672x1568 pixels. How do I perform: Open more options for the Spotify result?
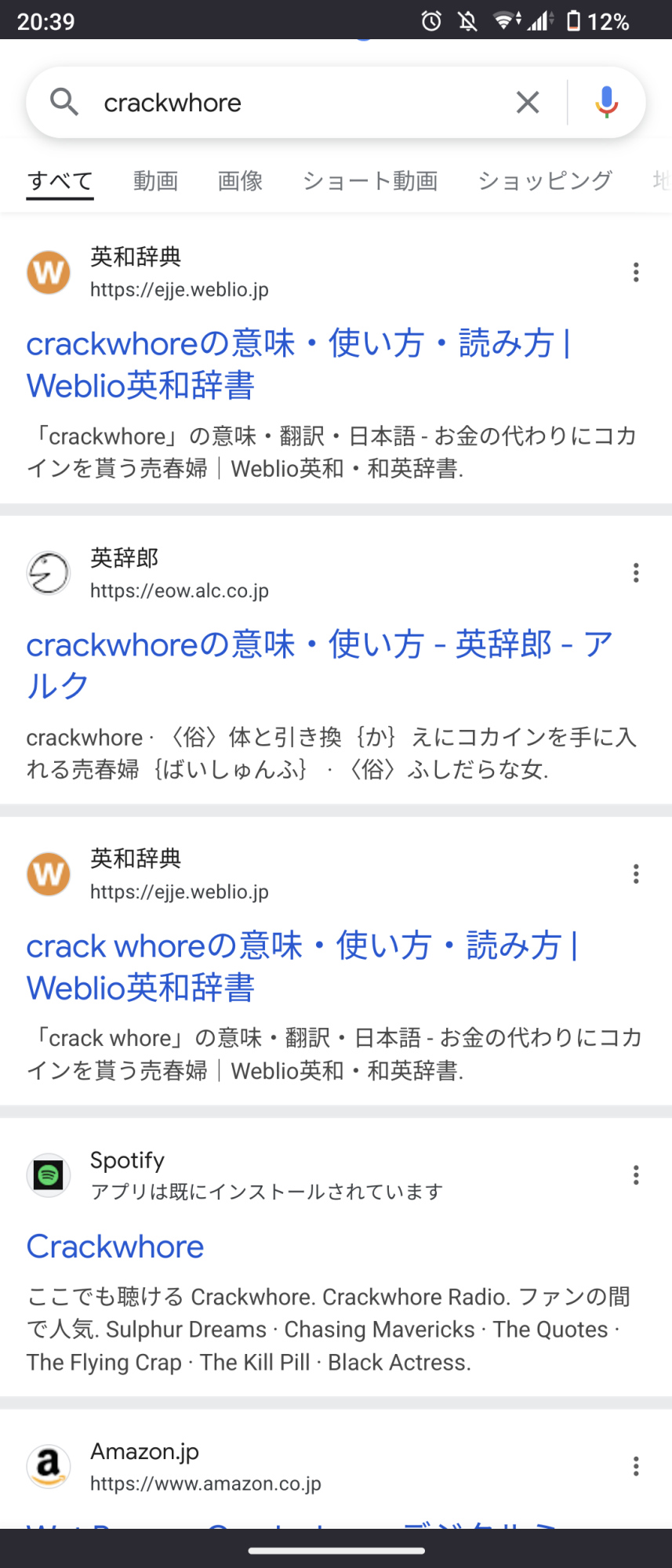636,1174
